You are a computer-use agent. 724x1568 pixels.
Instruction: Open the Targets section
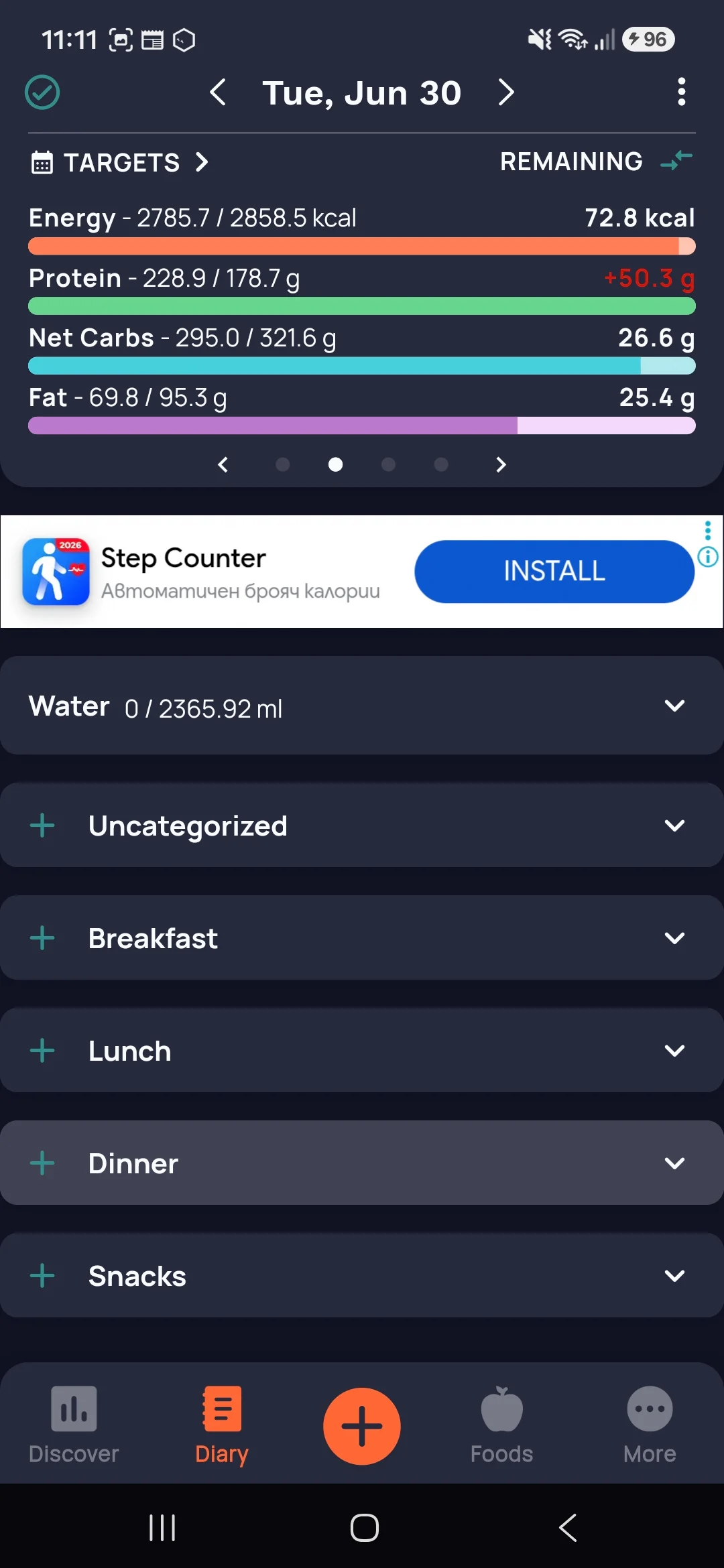120,162
